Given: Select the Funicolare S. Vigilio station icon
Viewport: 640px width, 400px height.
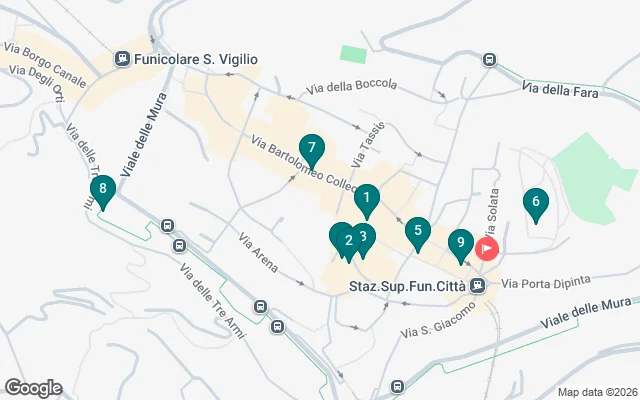Looking at the screenshot, I should coord(123,59).
